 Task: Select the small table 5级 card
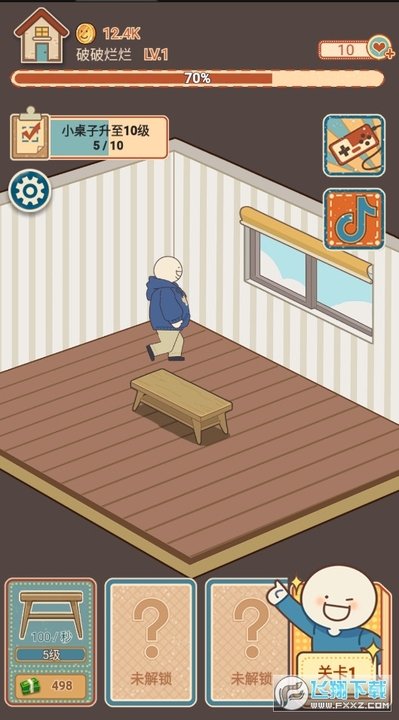point(51,642)
